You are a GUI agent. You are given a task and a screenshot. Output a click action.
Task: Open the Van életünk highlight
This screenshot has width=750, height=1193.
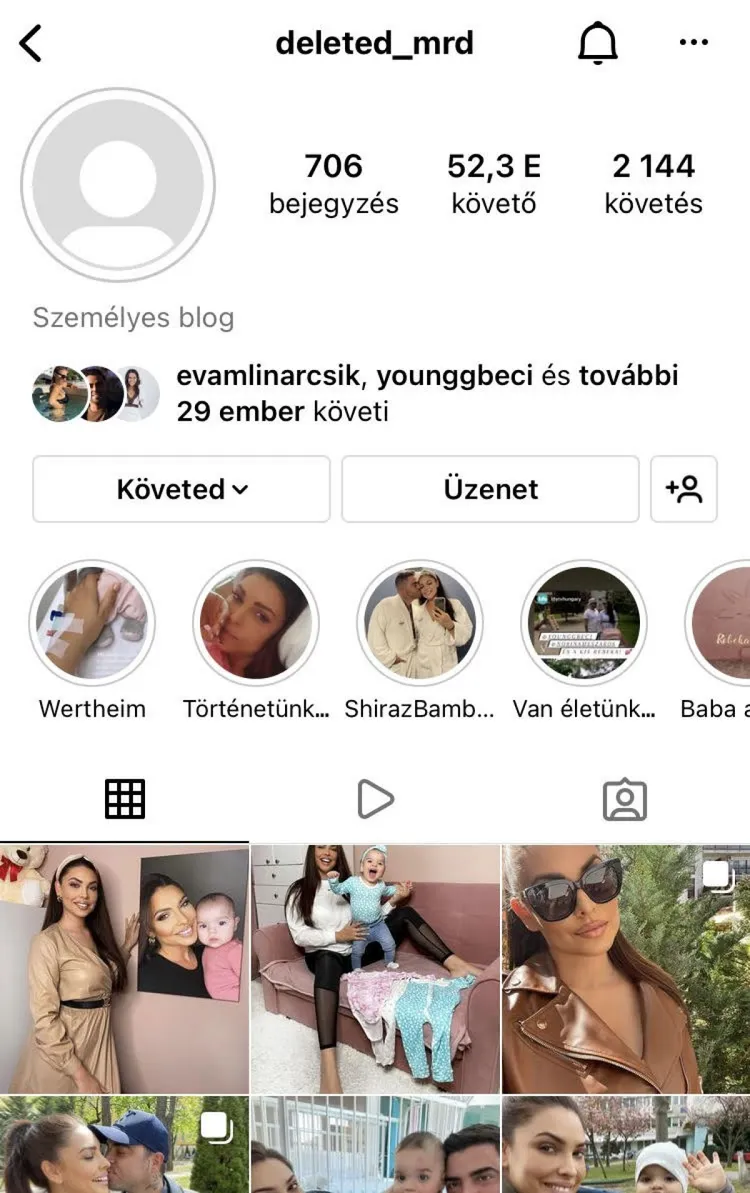(584, 623)
